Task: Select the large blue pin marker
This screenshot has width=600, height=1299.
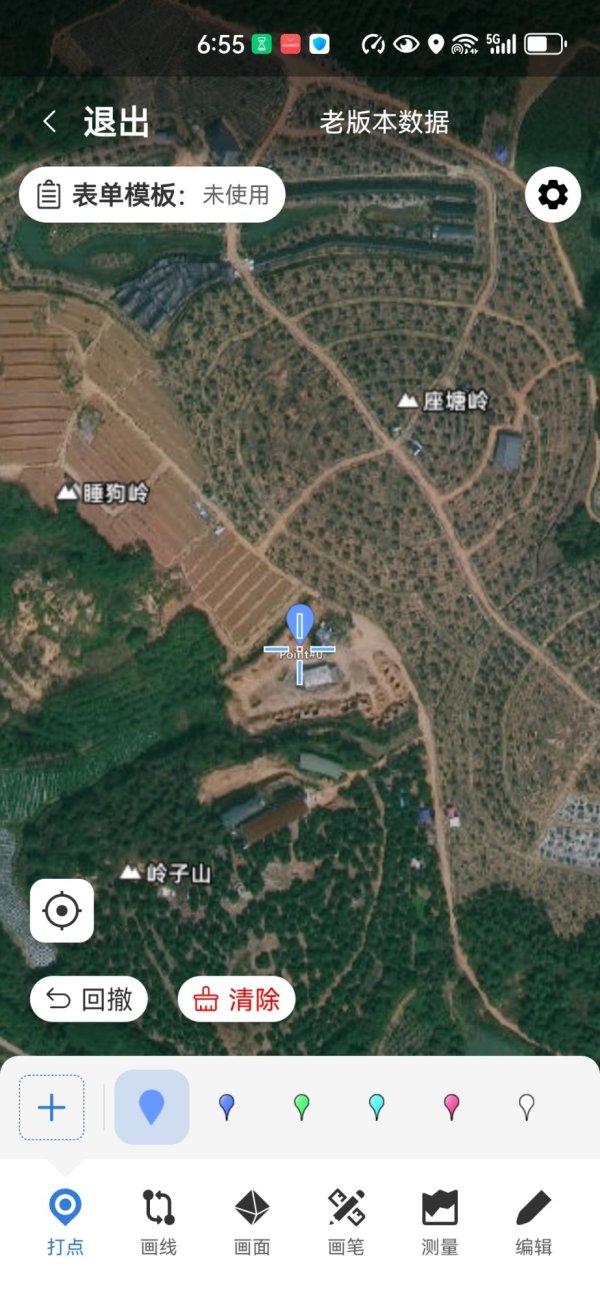Action: 152,1107
